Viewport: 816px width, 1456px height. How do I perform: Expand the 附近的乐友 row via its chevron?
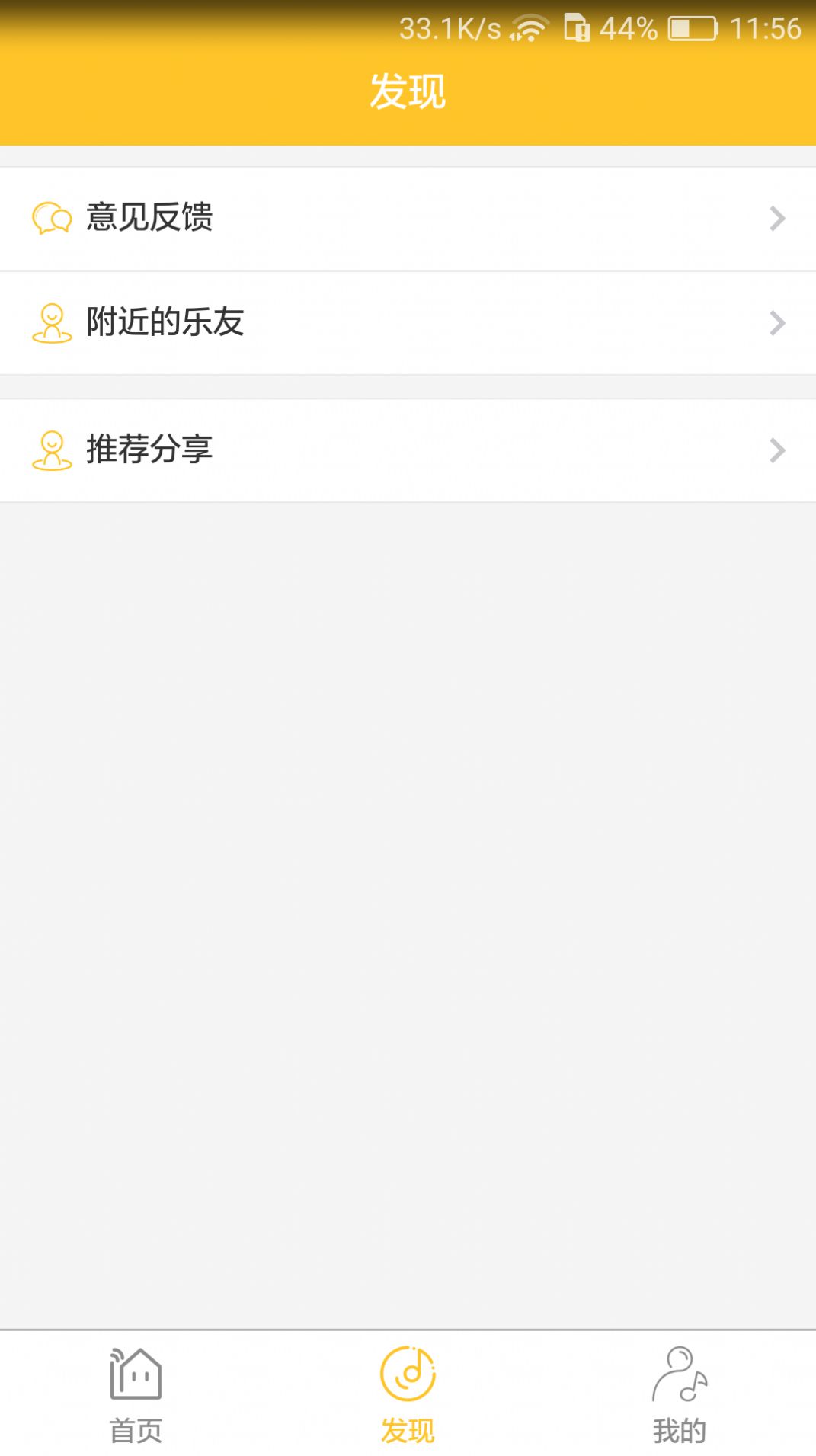(778, 322)
